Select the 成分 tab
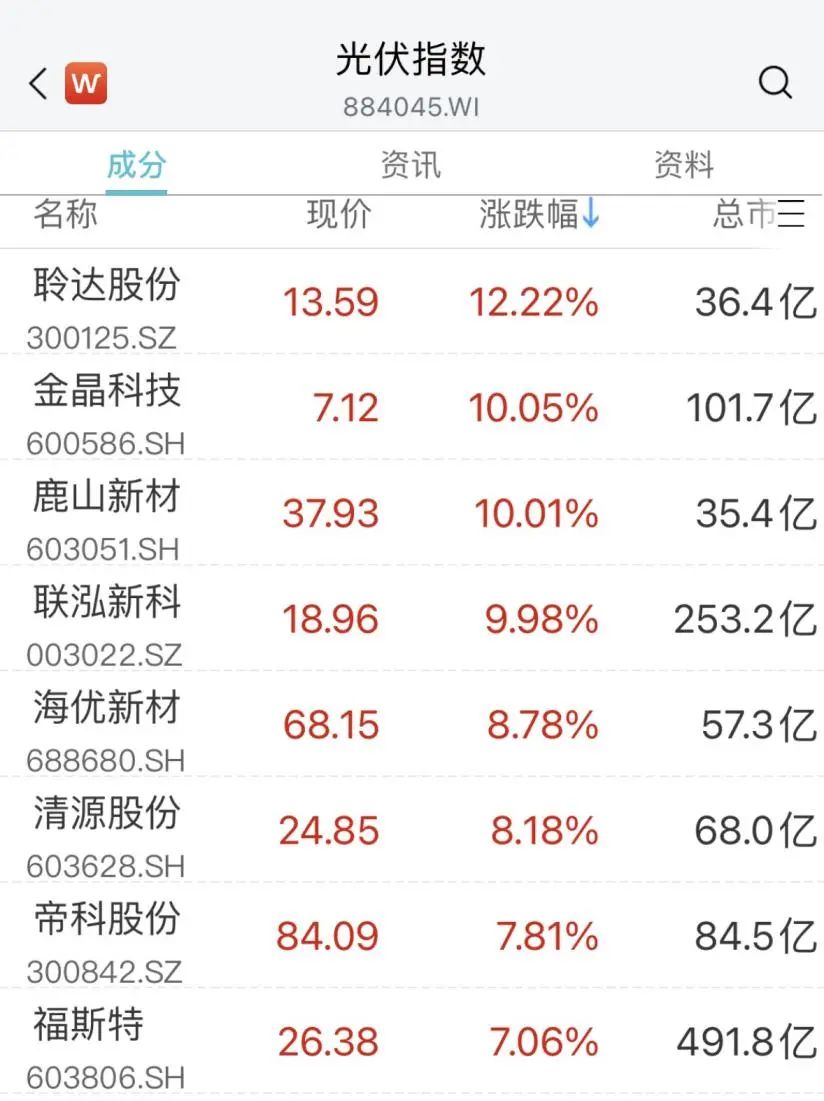This screenshot has height=1101, width=824. (x=137, y=165)
